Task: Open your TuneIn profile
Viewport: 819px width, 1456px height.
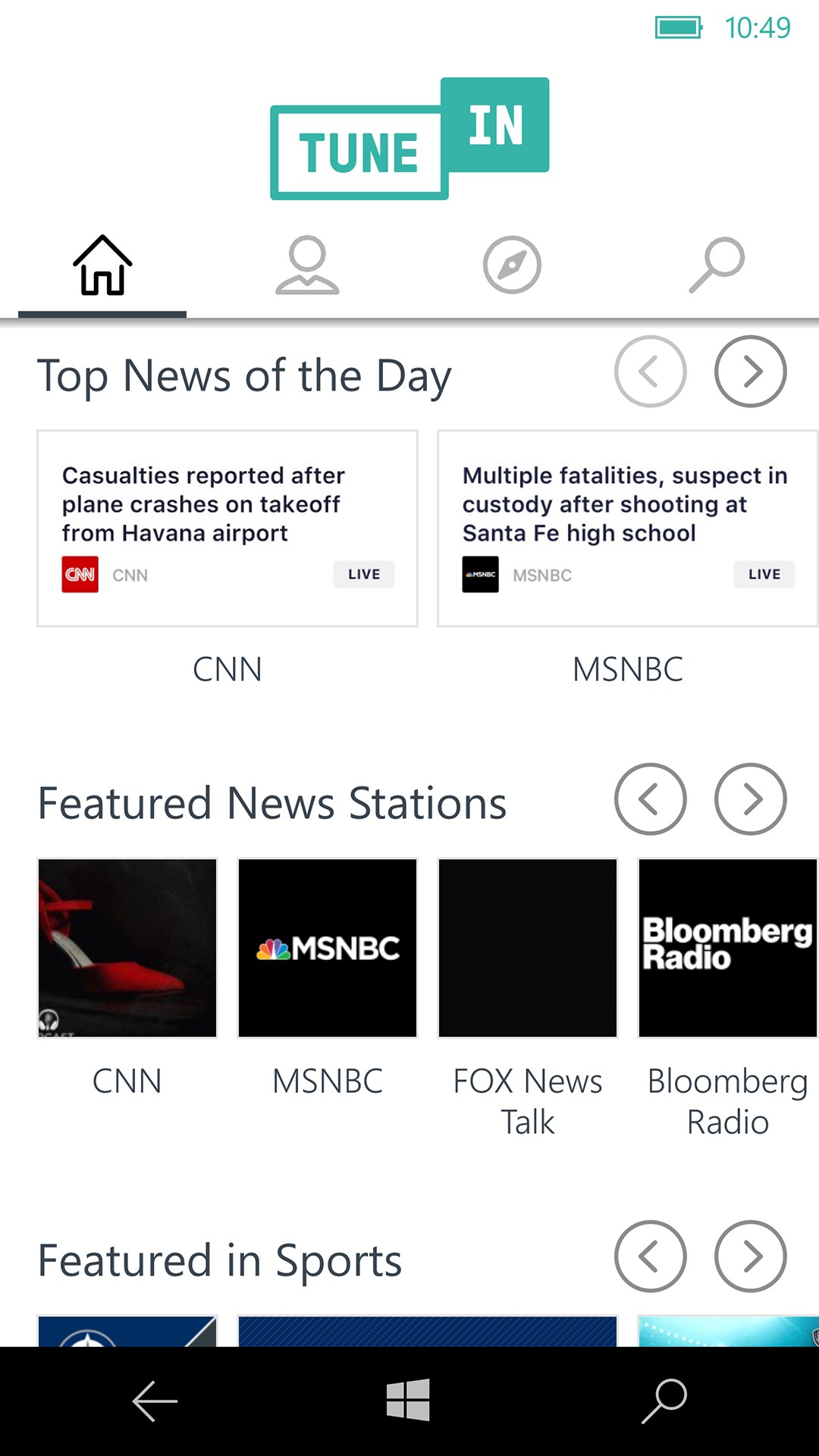Action: click(x=306, y=267)
